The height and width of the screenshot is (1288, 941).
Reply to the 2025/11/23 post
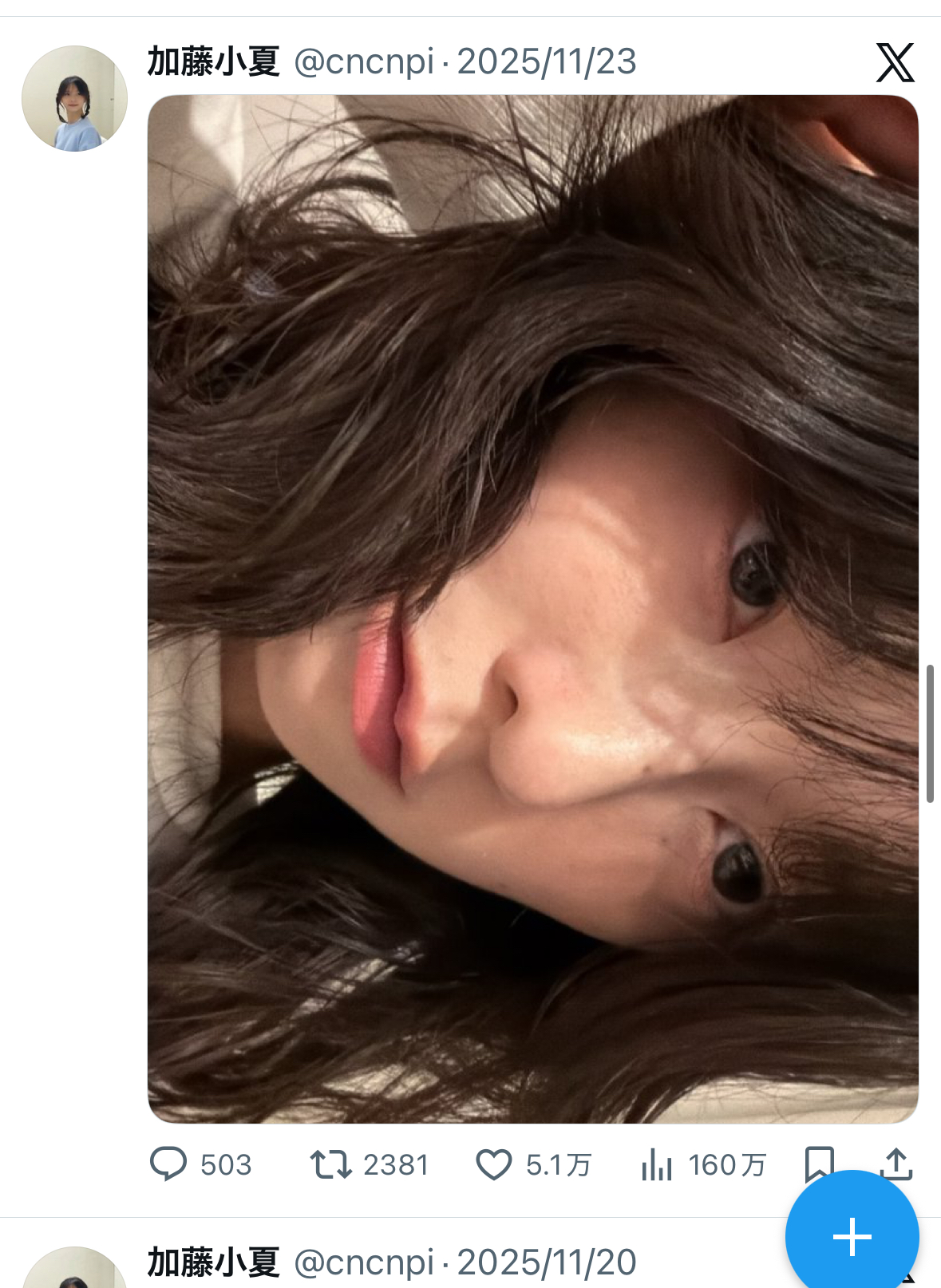168,1164
